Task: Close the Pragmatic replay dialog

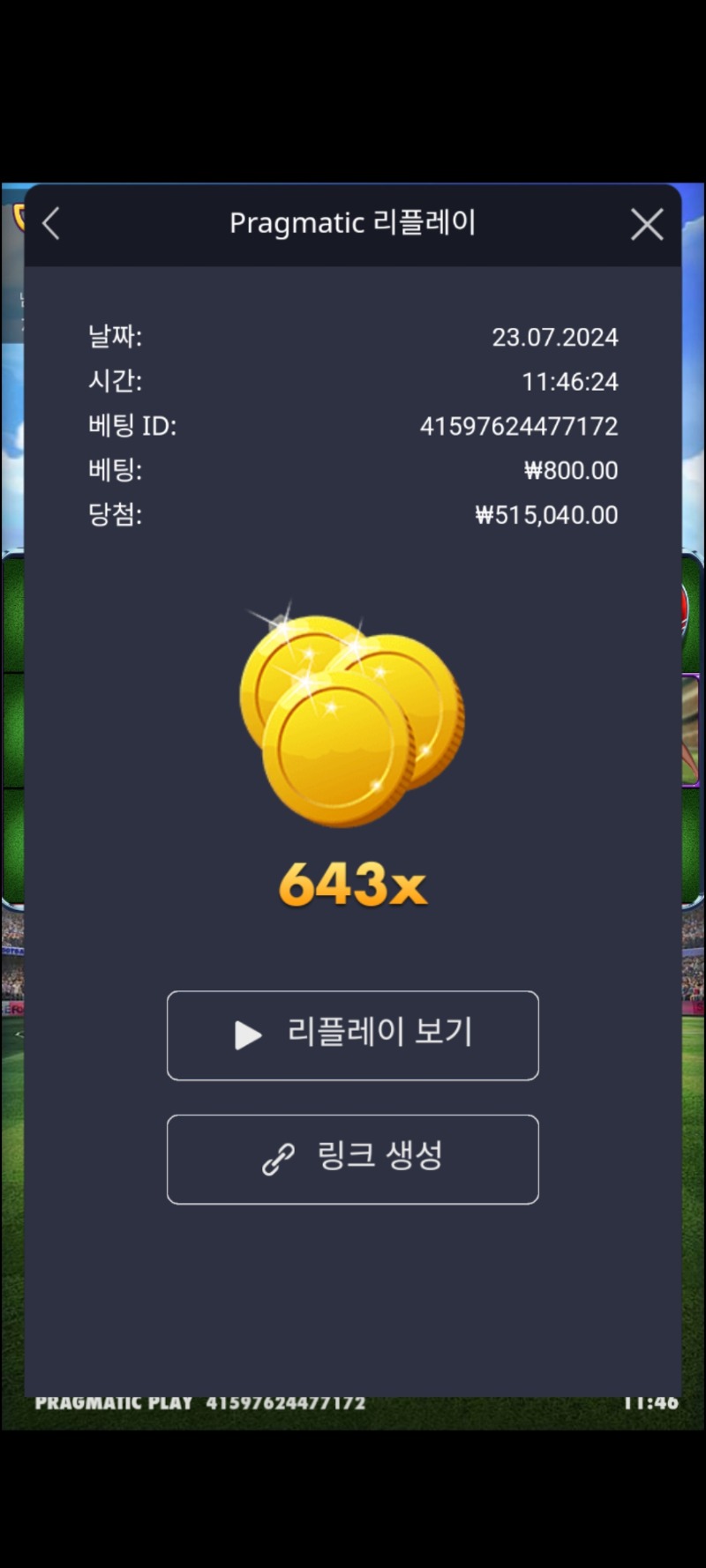Action: pos(647,225)
